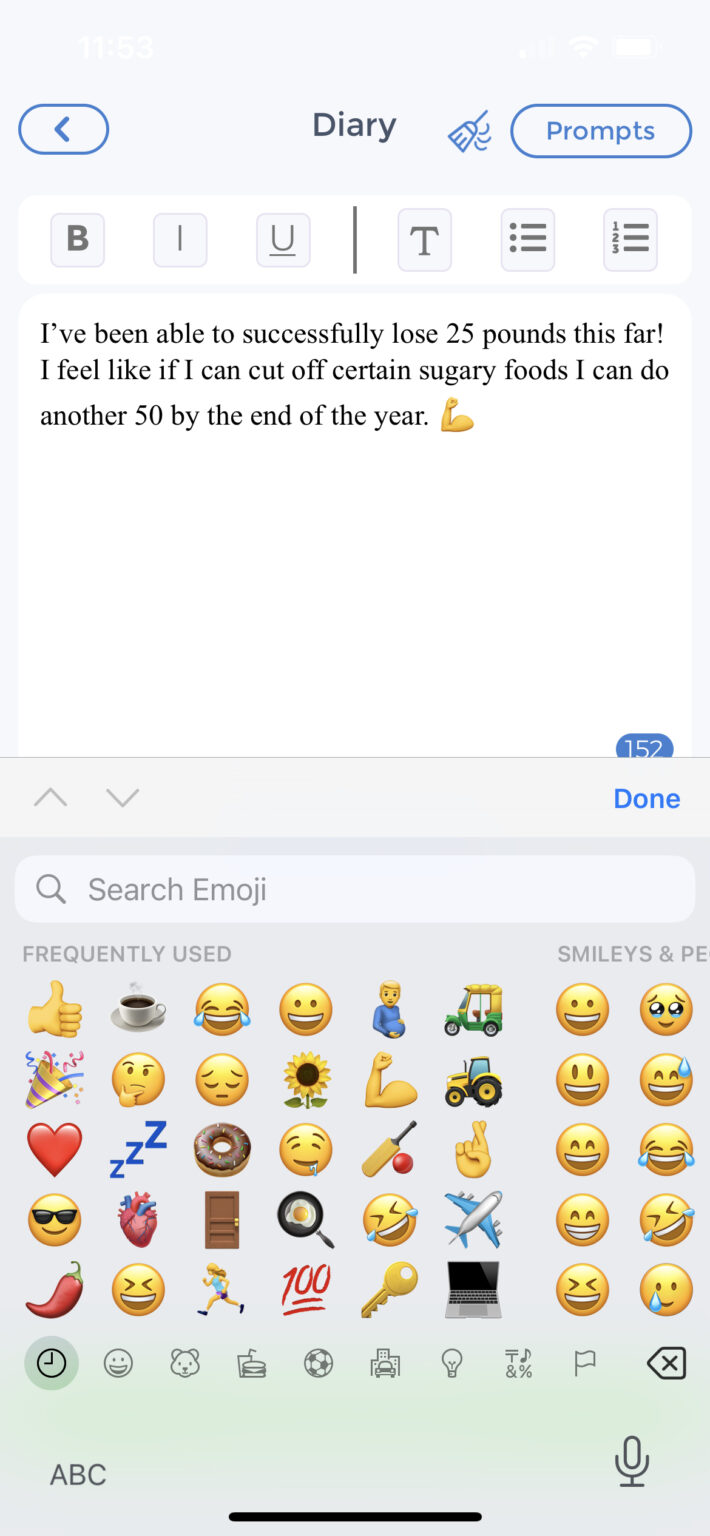Insert a bulleted list
The width and height of the screenshot is (710, 1536).
tap(527, 240)
